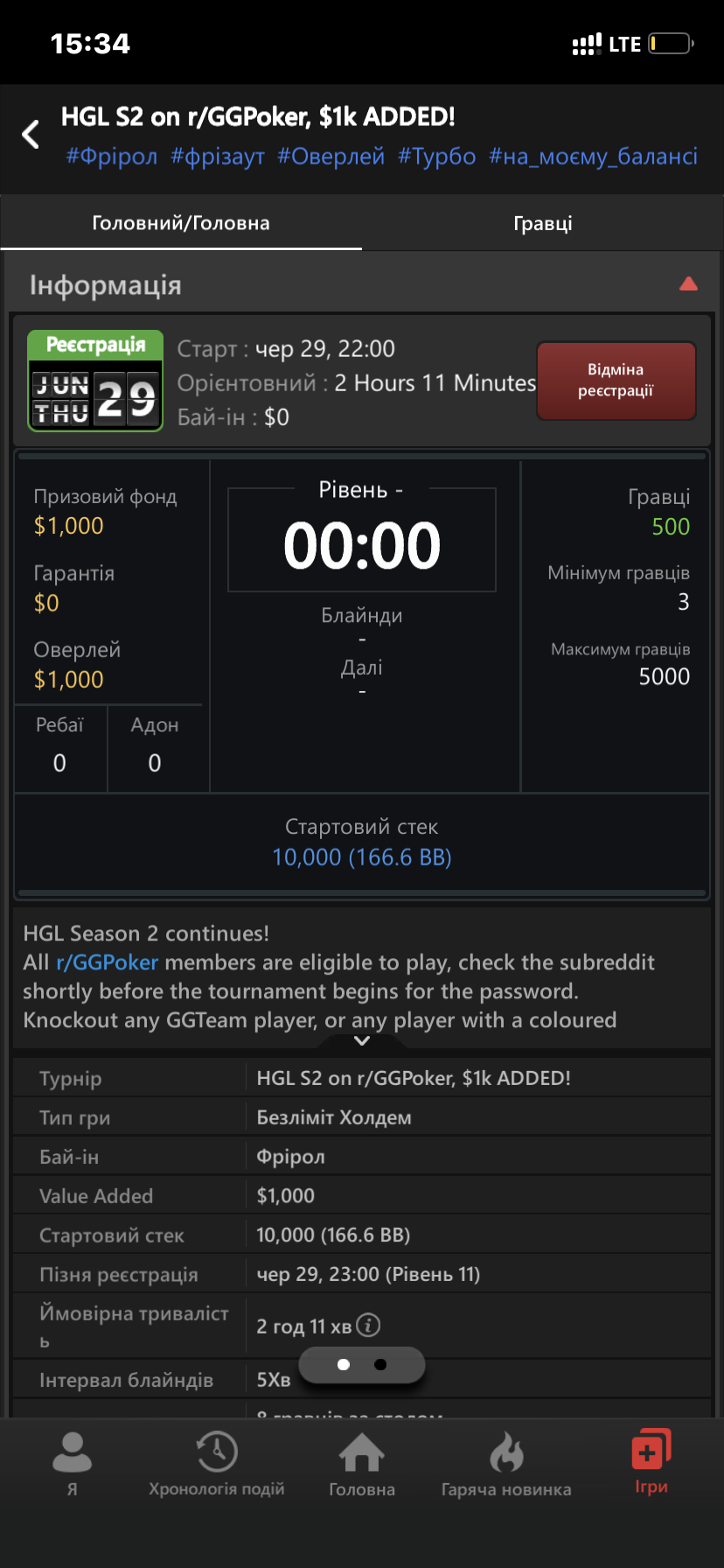Select the Головний/Головна tab
724x1568 pixels.
(x=181, y=223)
